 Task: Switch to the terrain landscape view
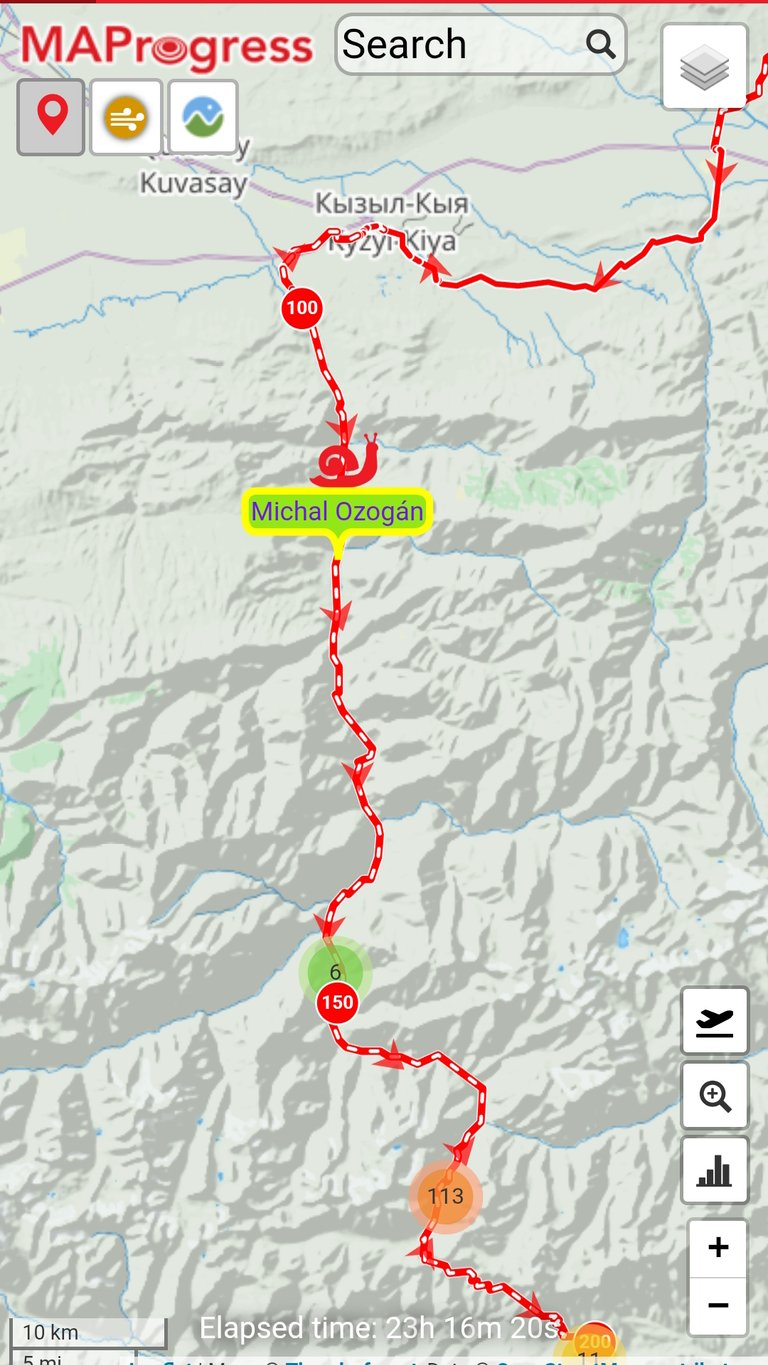203,118
